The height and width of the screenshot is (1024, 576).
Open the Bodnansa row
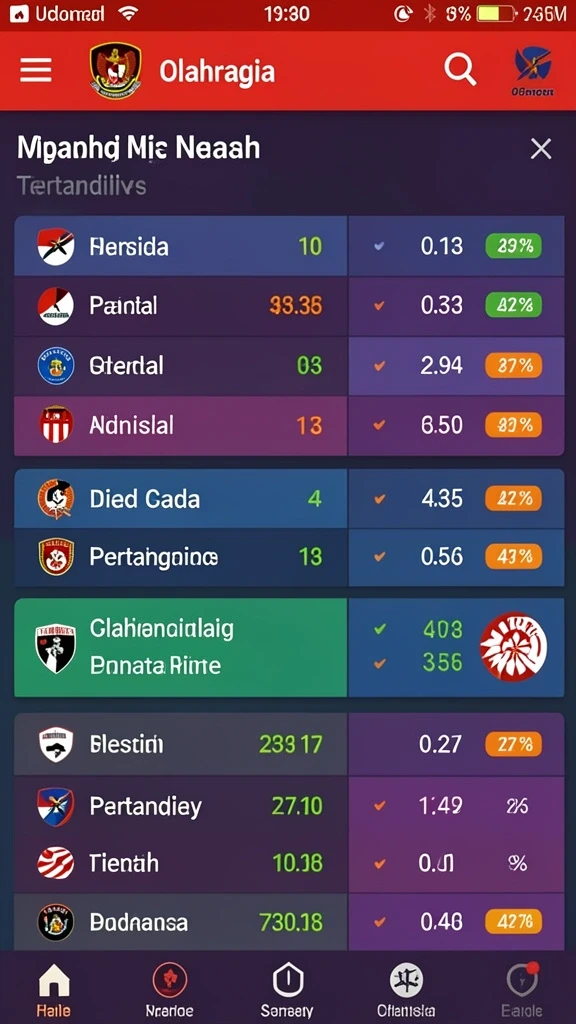tap(289, 921)
